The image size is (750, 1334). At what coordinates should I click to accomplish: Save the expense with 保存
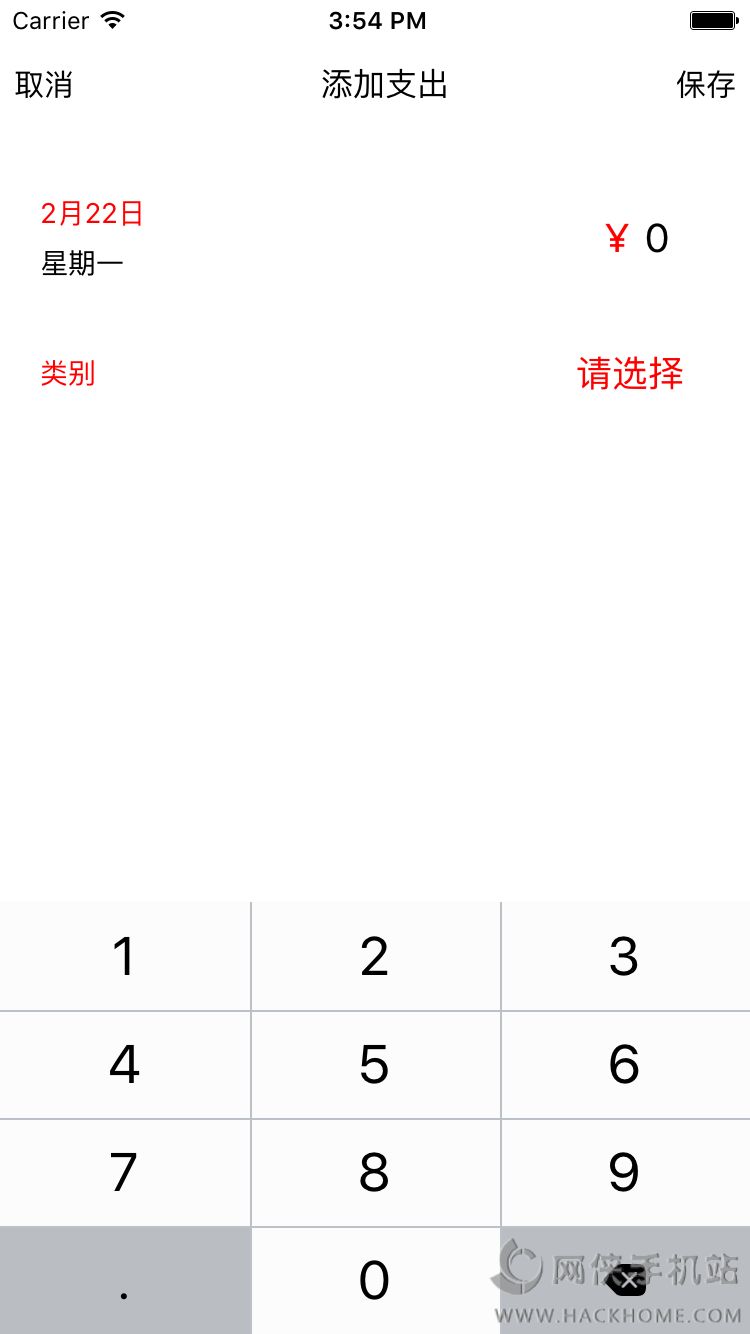click(x=706, y=85)
